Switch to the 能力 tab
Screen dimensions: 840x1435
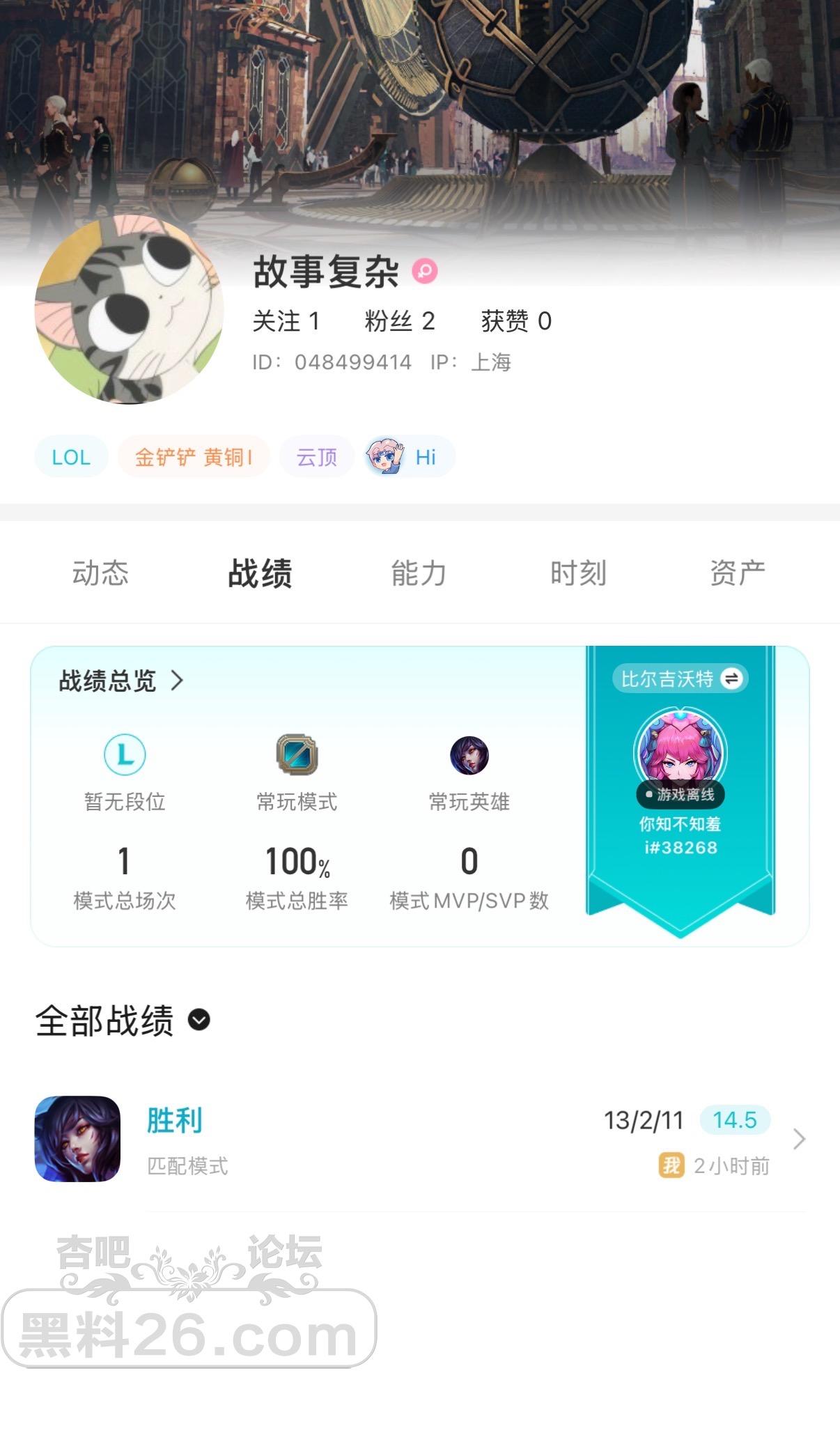(x=418, y=573)
